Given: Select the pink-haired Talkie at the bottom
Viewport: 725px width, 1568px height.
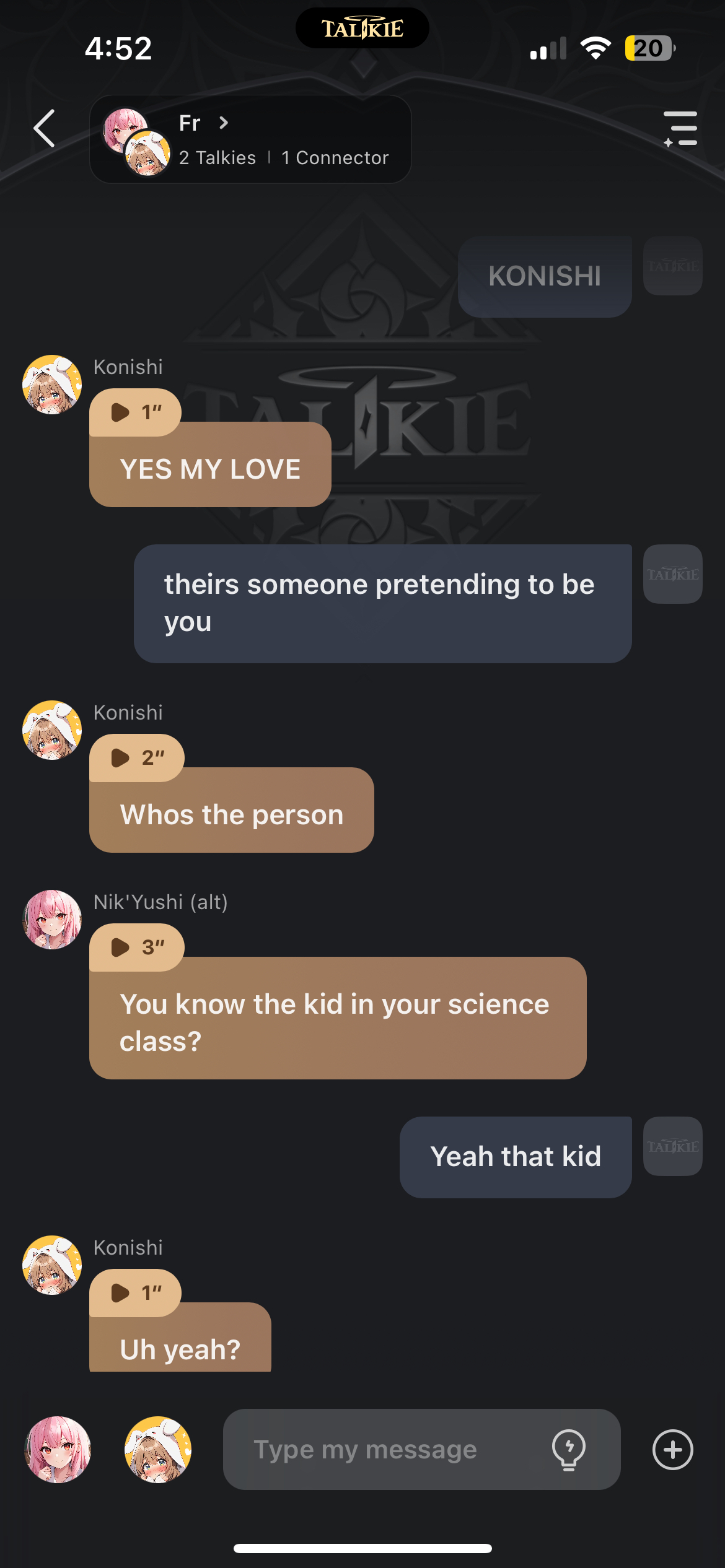Looking at the screenshot, I should 58,1449.
